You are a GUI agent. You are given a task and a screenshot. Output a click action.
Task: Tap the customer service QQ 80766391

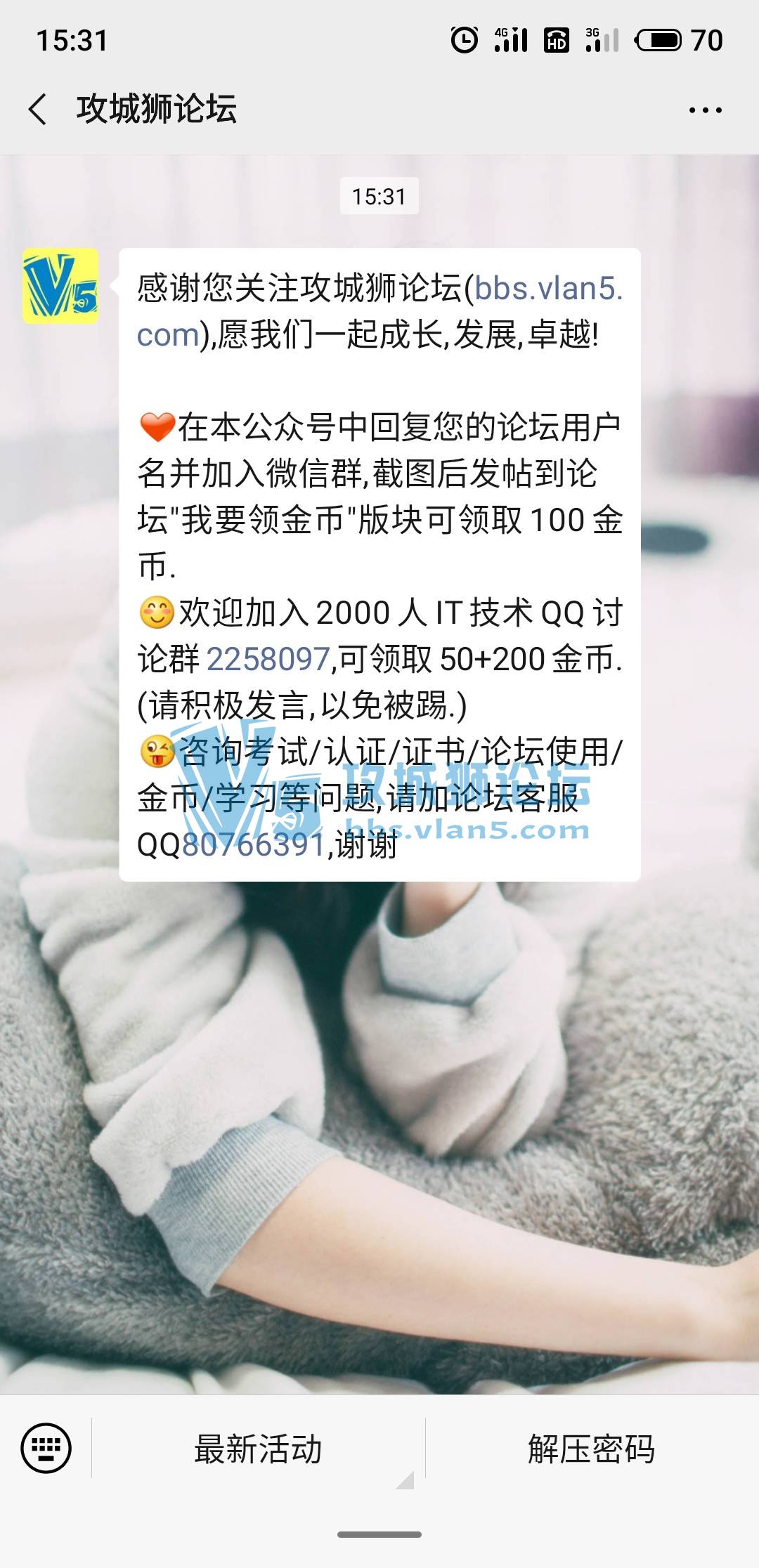click(253, 844)
